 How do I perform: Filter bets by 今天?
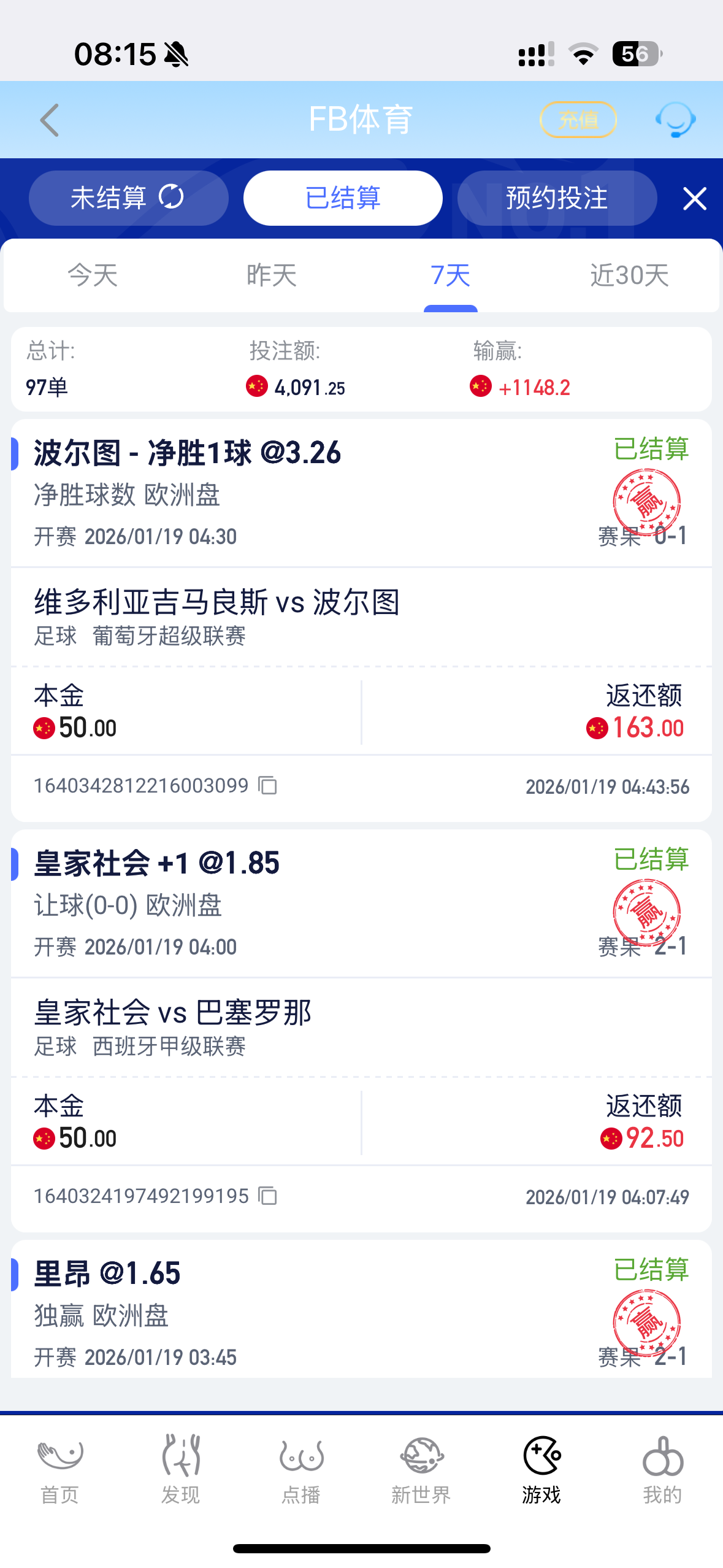pyautogui.click(x=93, y=275)
